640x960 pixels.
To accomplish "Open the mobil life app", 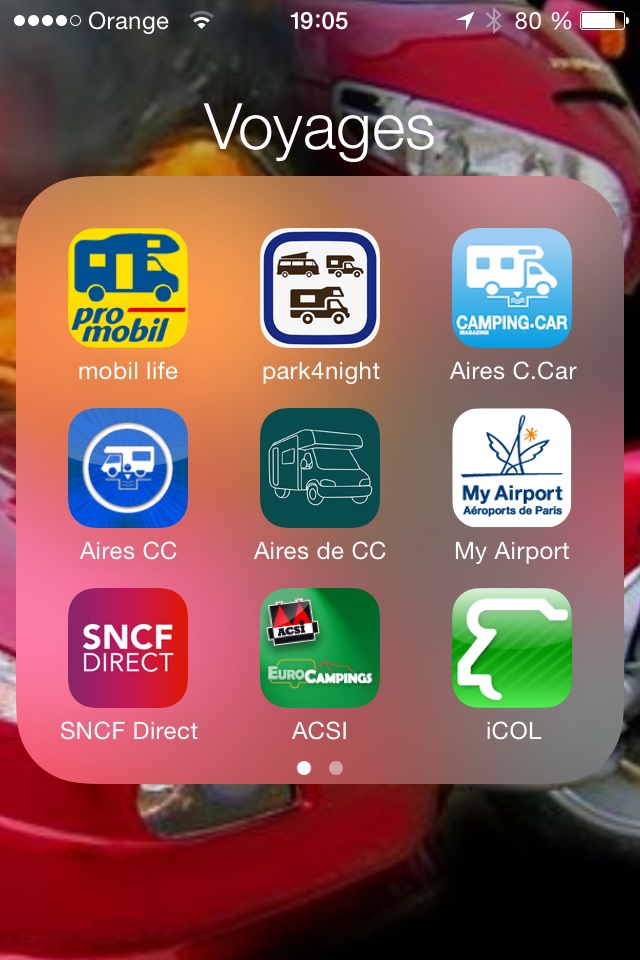I will pyautogui.click(x=128, y=288).
